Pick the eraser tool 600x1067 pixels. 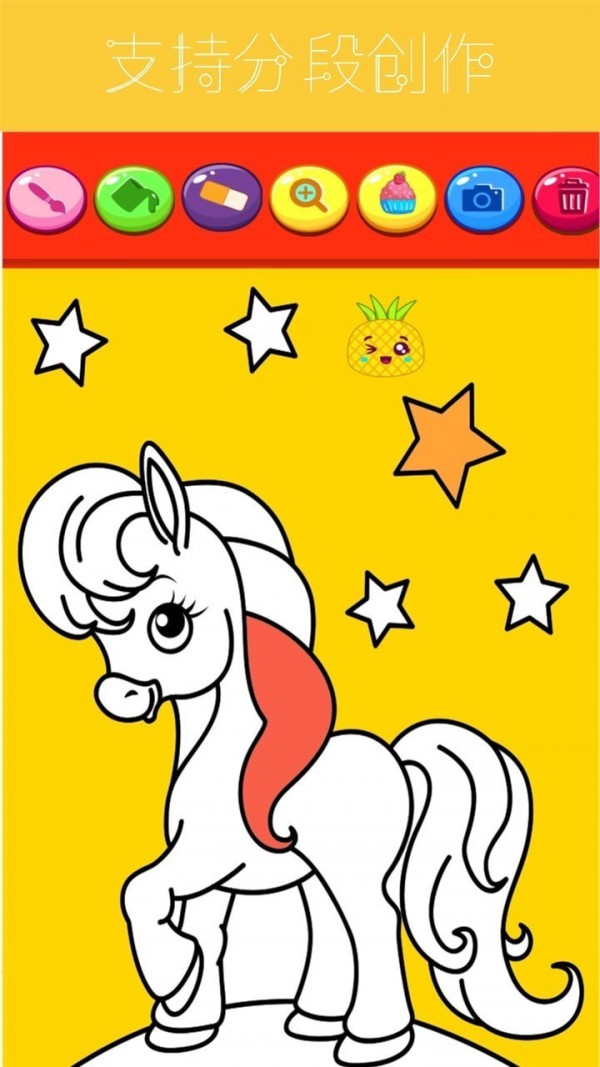pyautogui.click(x=222, y=197)
